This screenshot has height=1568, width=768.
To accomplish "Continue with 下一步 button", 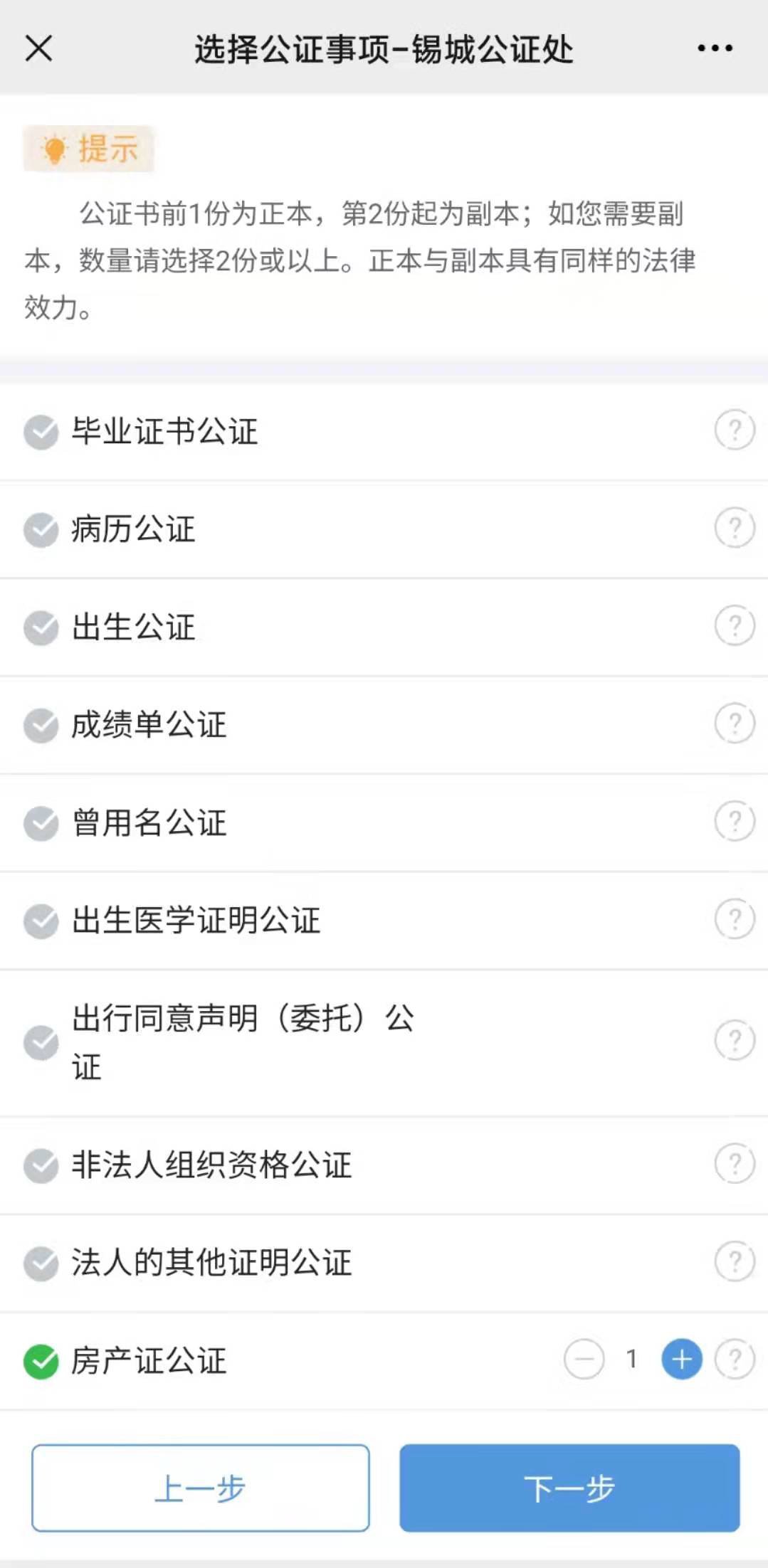I will [569, 1488].
